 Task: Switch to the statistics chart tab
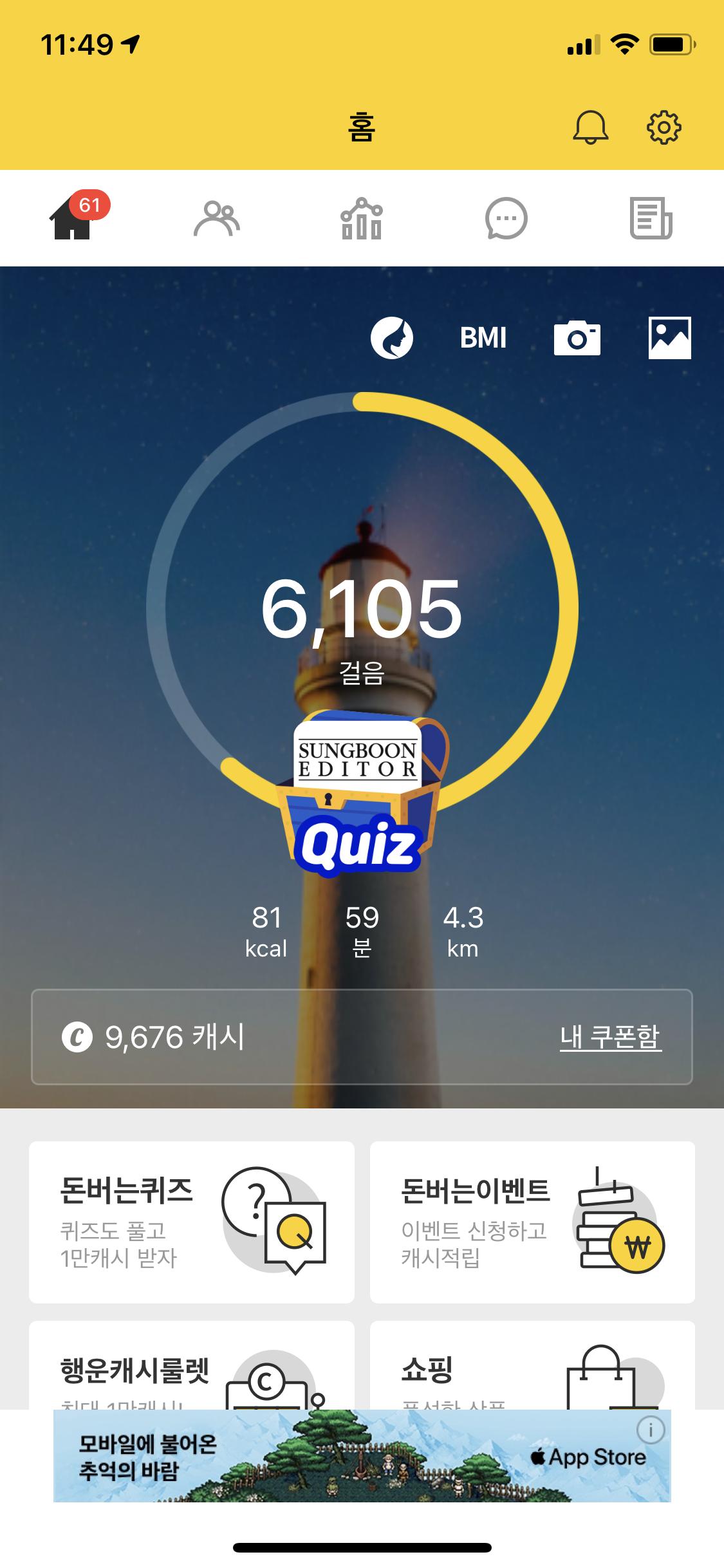point(362,219)
